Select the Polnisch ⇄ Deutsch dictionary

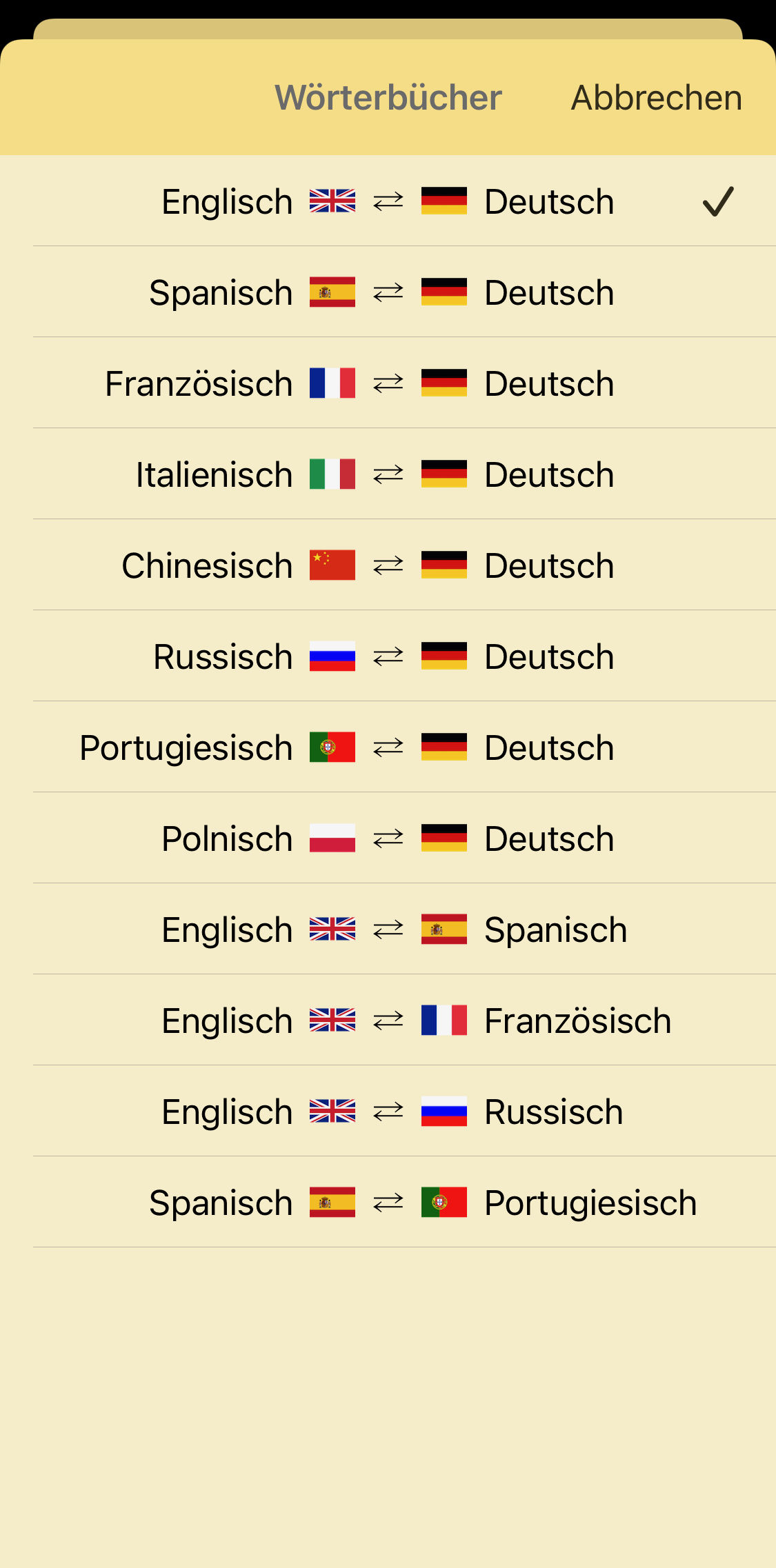click(388, 838)
